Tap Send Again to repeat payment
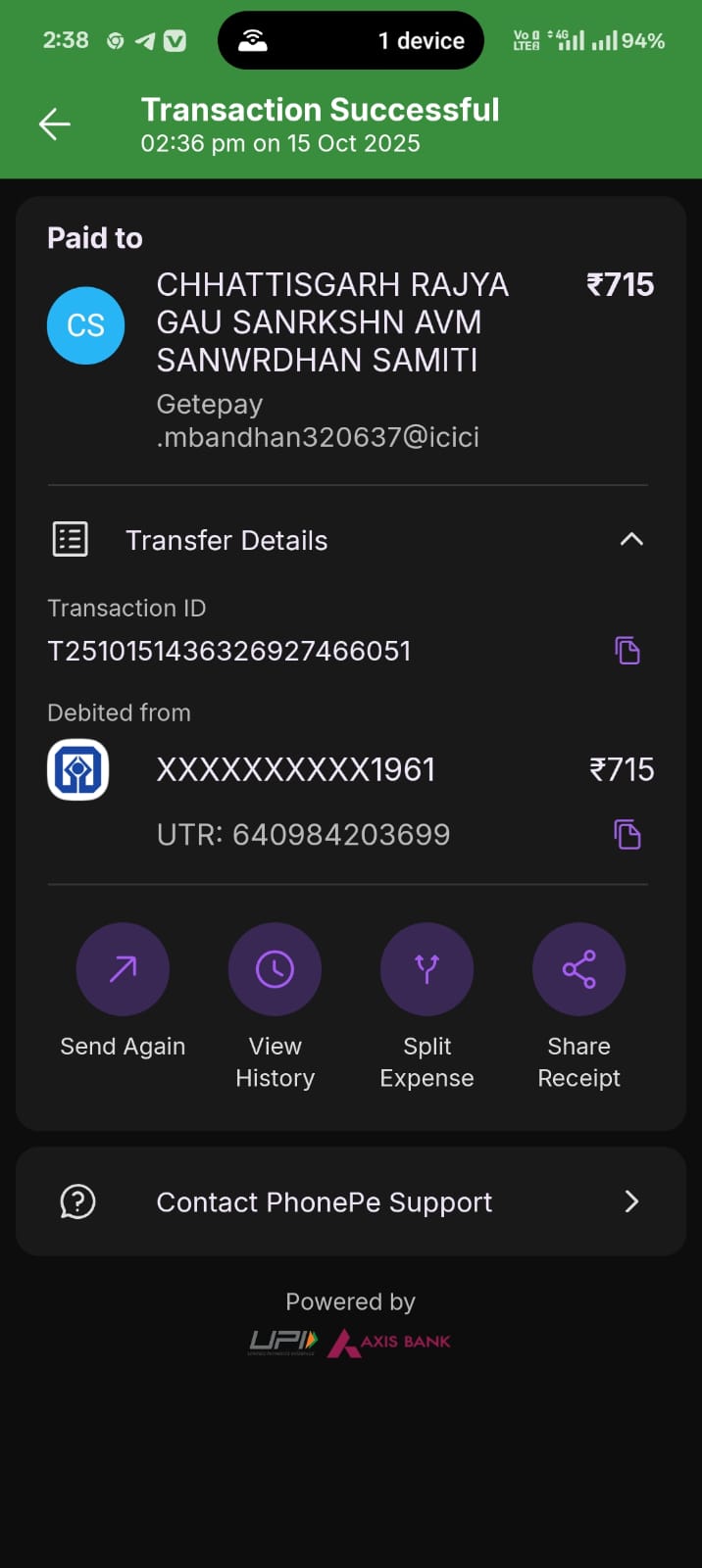Image resolution: width=702 pixels, height=1568 pixels. [123, 970]
